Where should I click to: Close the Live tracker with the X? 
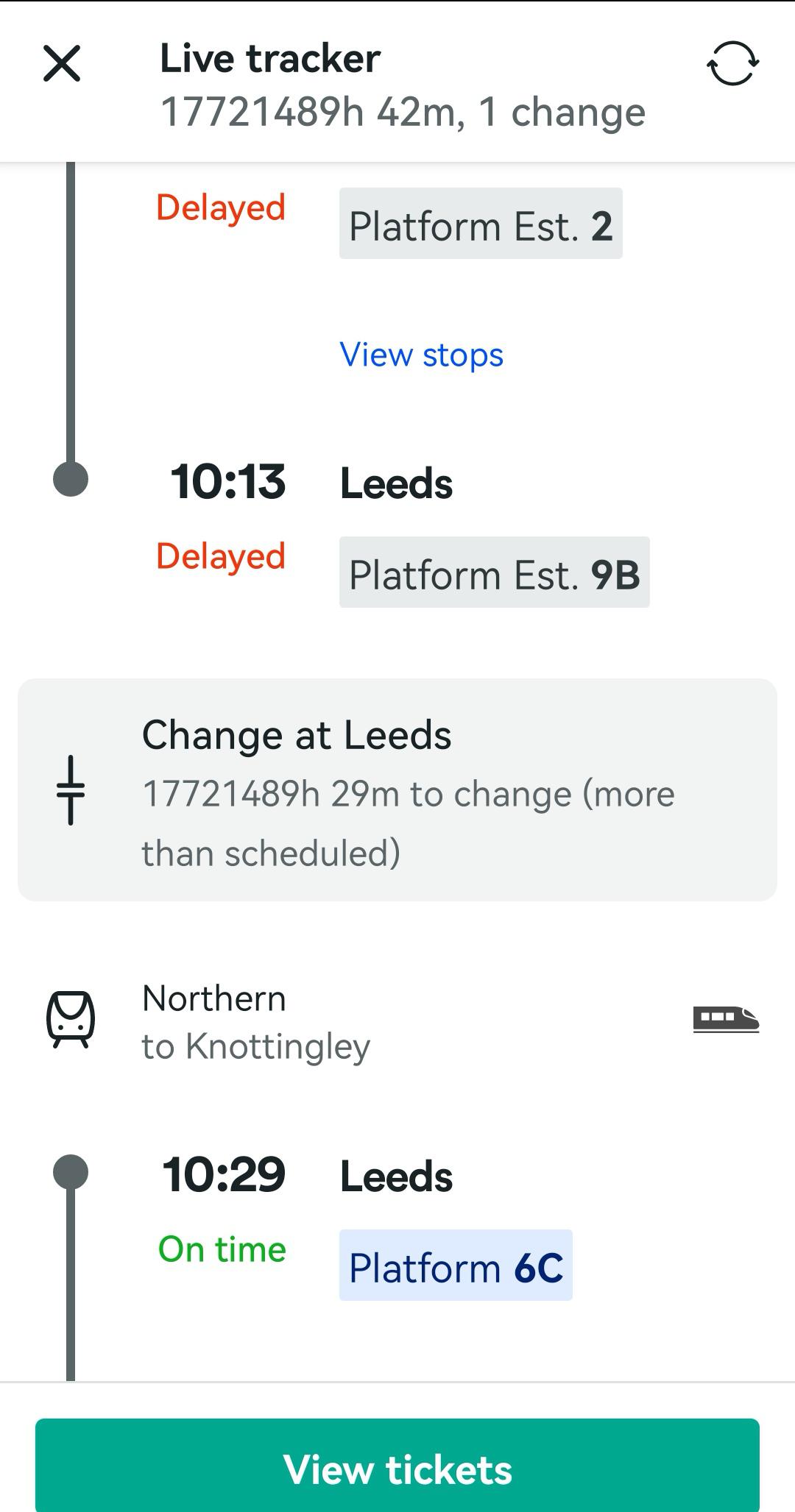63,64
